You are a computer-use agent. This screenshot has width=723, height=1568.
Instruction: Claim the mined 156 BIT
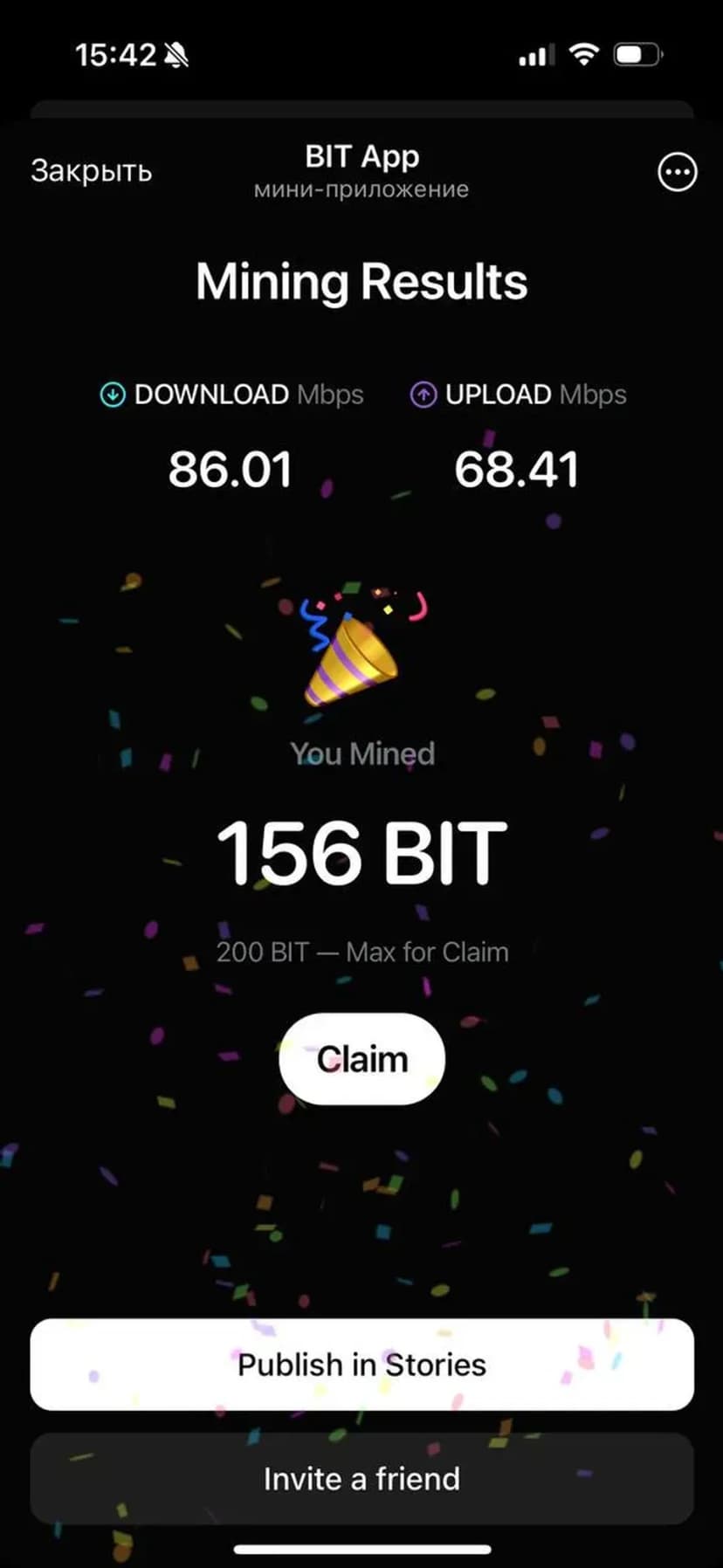click(361, 1059)
